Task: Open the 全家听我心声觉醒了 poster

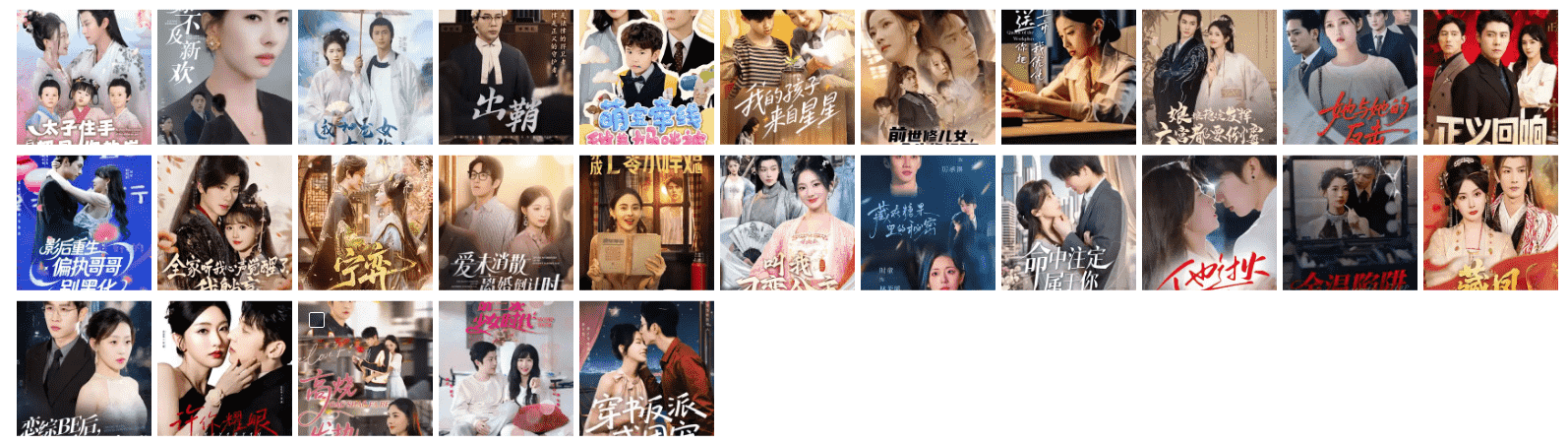Action: pyautogui.click(x=224, y=222)
